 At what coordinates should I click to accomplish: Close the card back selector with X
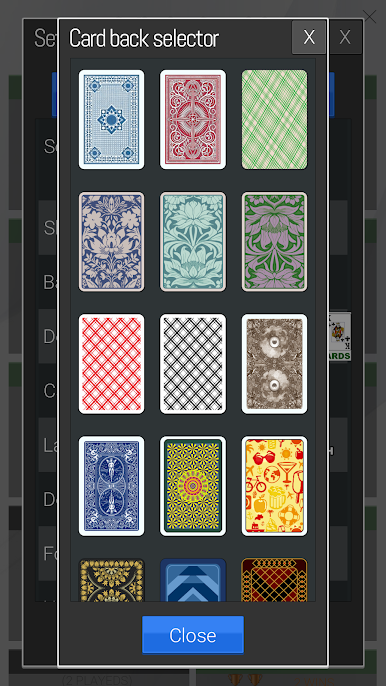click(309, 37)
